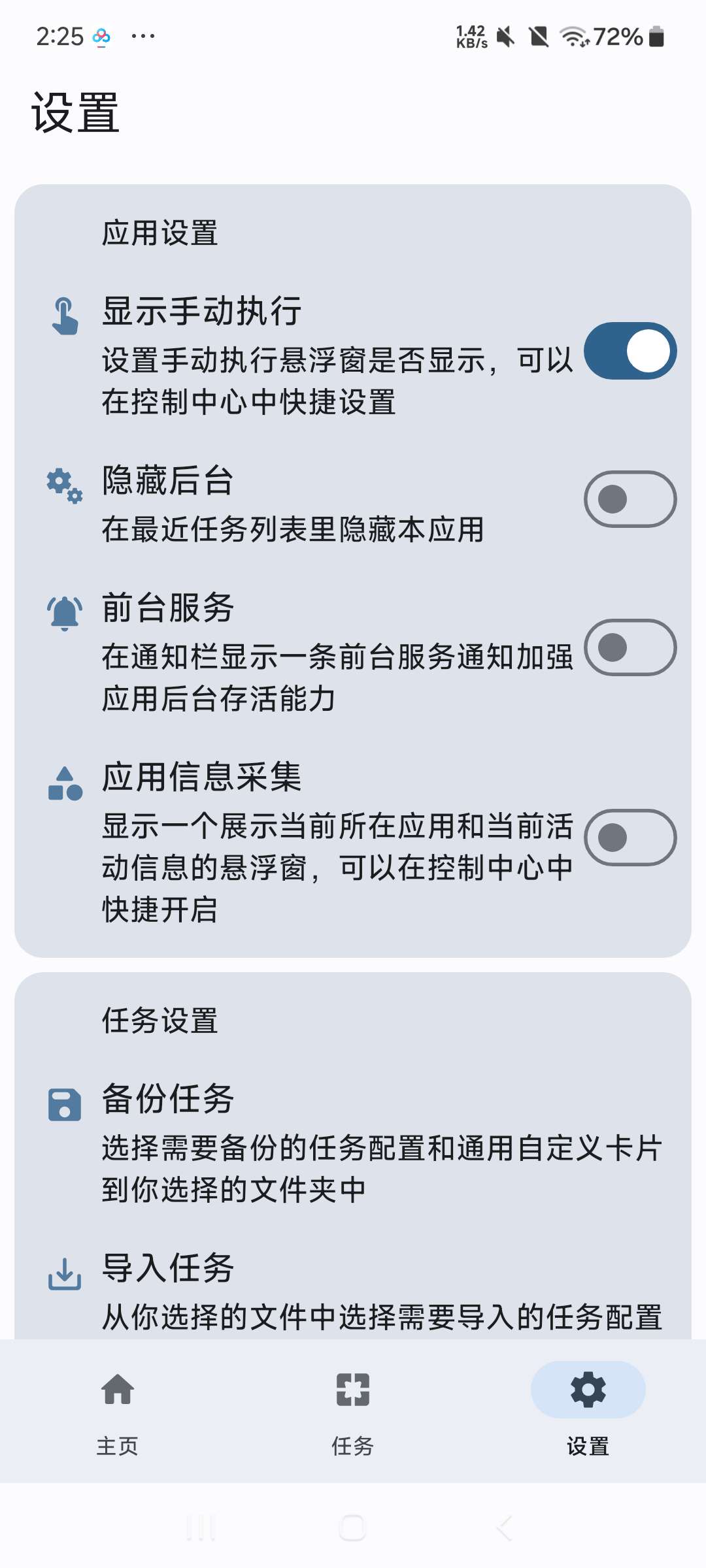Turn off the 显示手动执行 switch

point(630,351)
